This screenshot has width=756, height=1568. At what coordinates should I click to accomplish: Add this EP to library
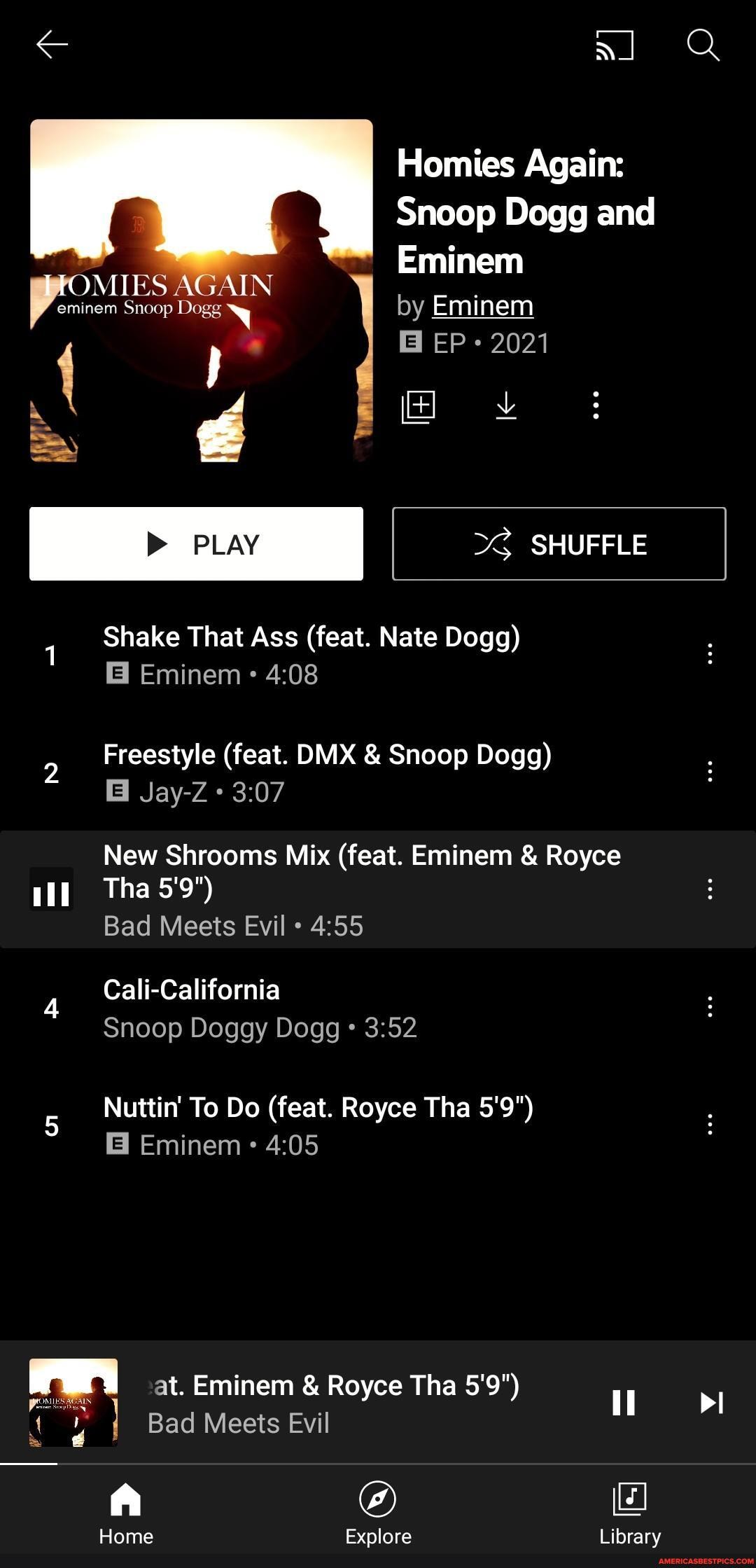[x=419, y=406]
